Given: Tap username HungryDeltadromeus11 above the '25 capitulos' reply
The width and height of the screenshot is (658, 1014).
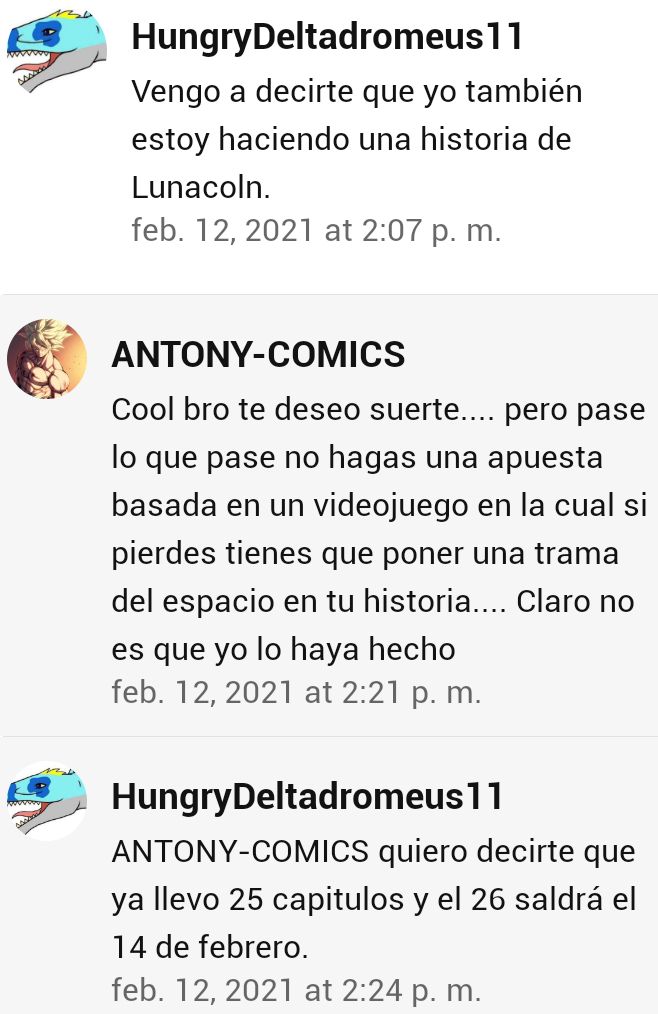Looking at the screenshot, I should (x=307, y=797).
